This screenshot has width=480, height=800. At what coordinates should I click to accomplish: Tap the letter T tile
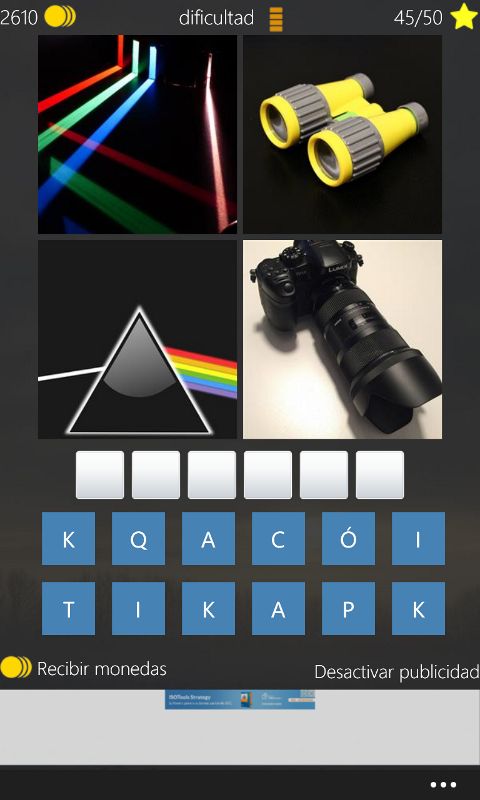(x=68, y=609)
